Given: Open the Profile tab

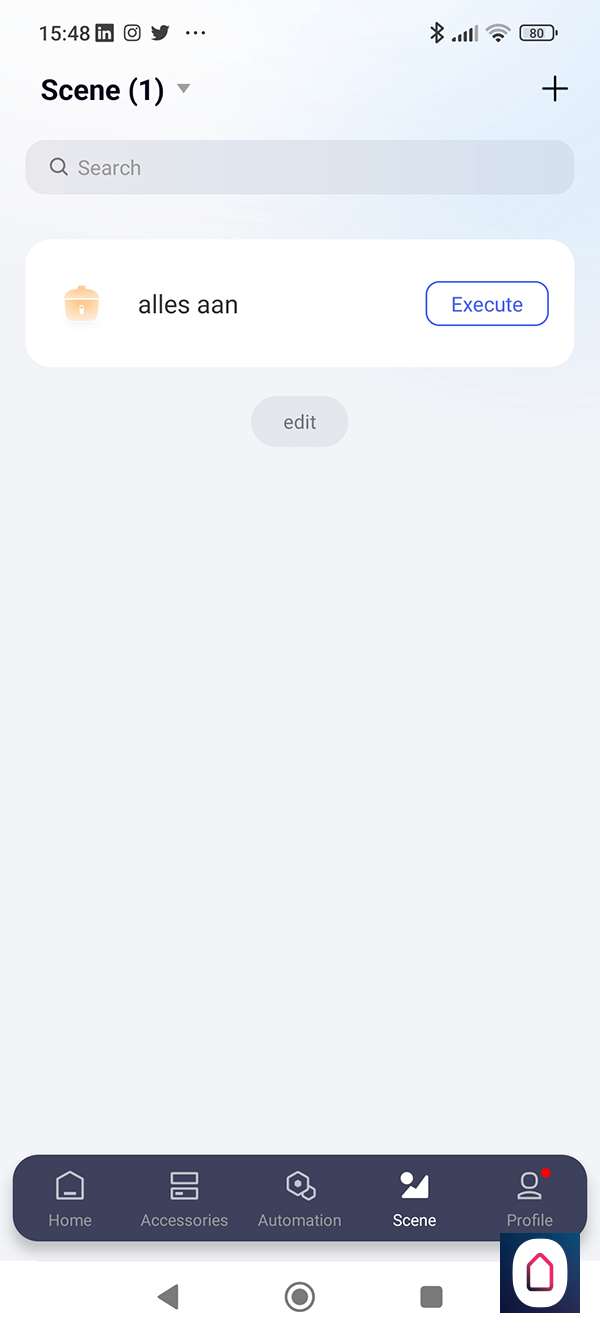Looking at the screenshot, I should [529, 1199].
